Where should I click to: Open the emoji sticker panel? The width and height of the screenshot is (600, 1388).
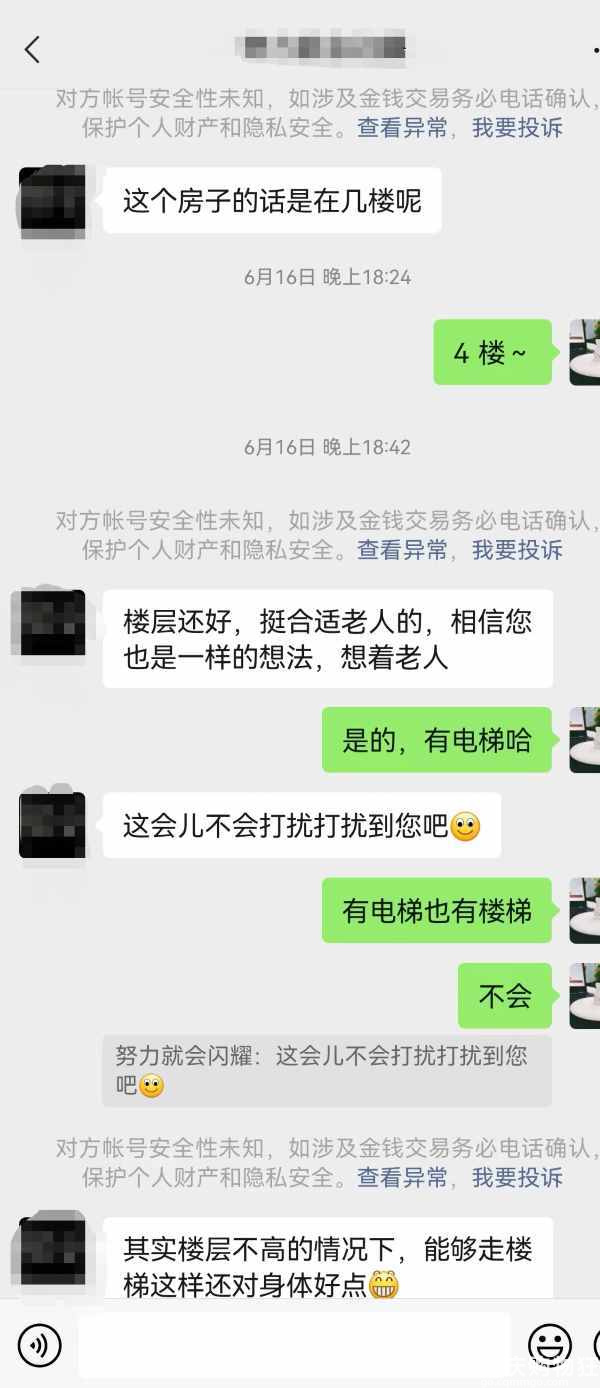[549, 1345]
